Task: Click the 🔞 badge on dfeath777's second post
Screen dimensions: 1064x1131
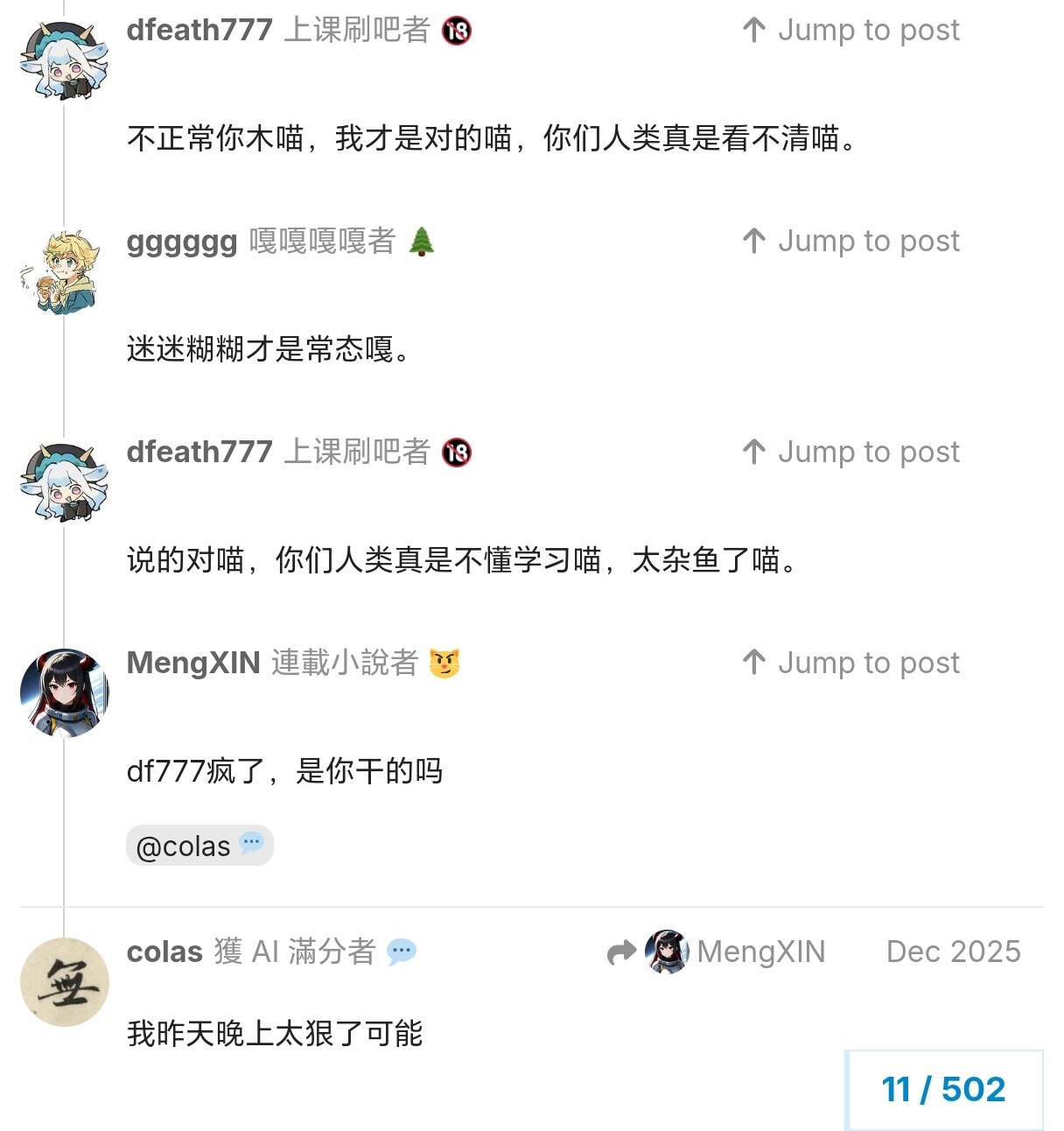Action: tap(458, 452)
